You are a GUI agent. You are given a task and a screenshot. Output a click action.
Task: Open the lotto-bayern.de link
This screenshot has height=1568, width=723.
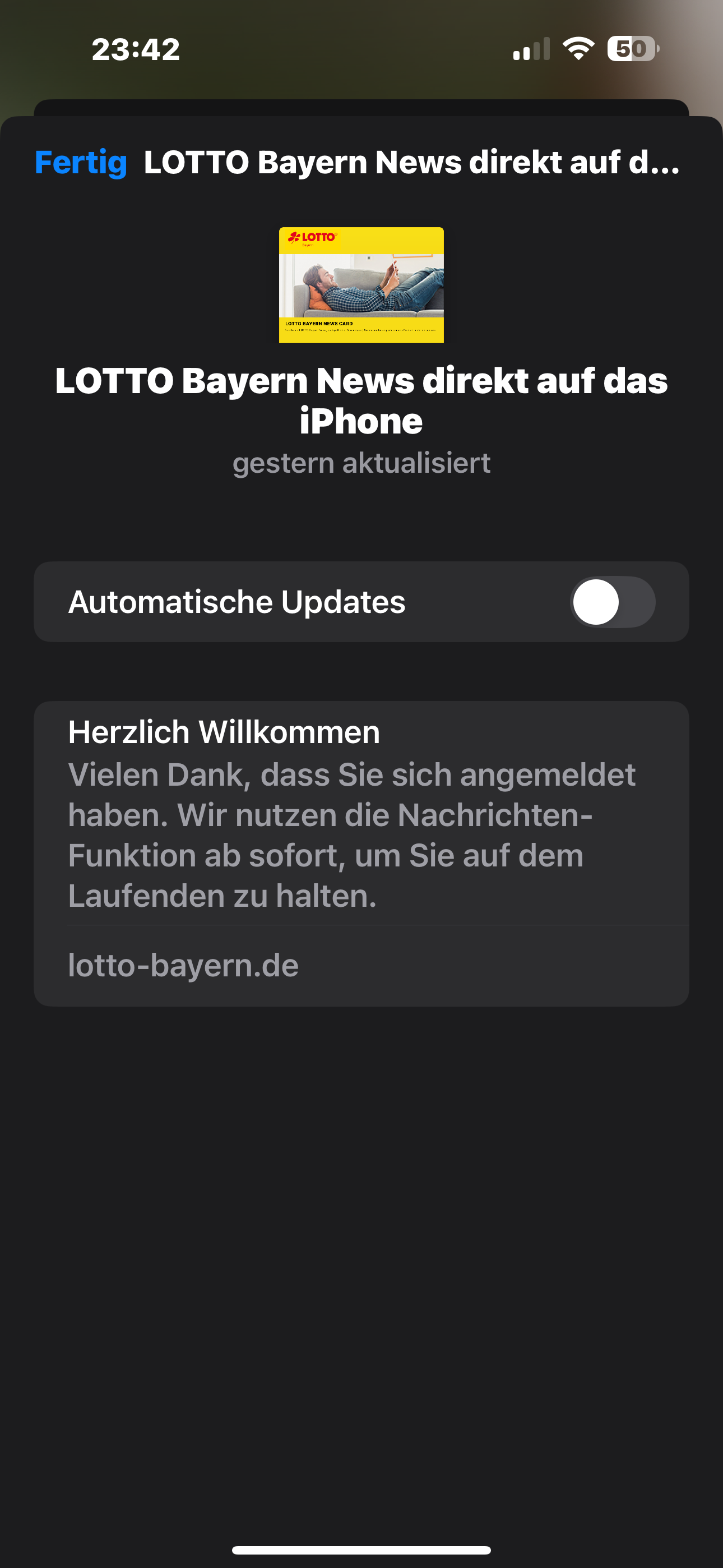(183, 965)
